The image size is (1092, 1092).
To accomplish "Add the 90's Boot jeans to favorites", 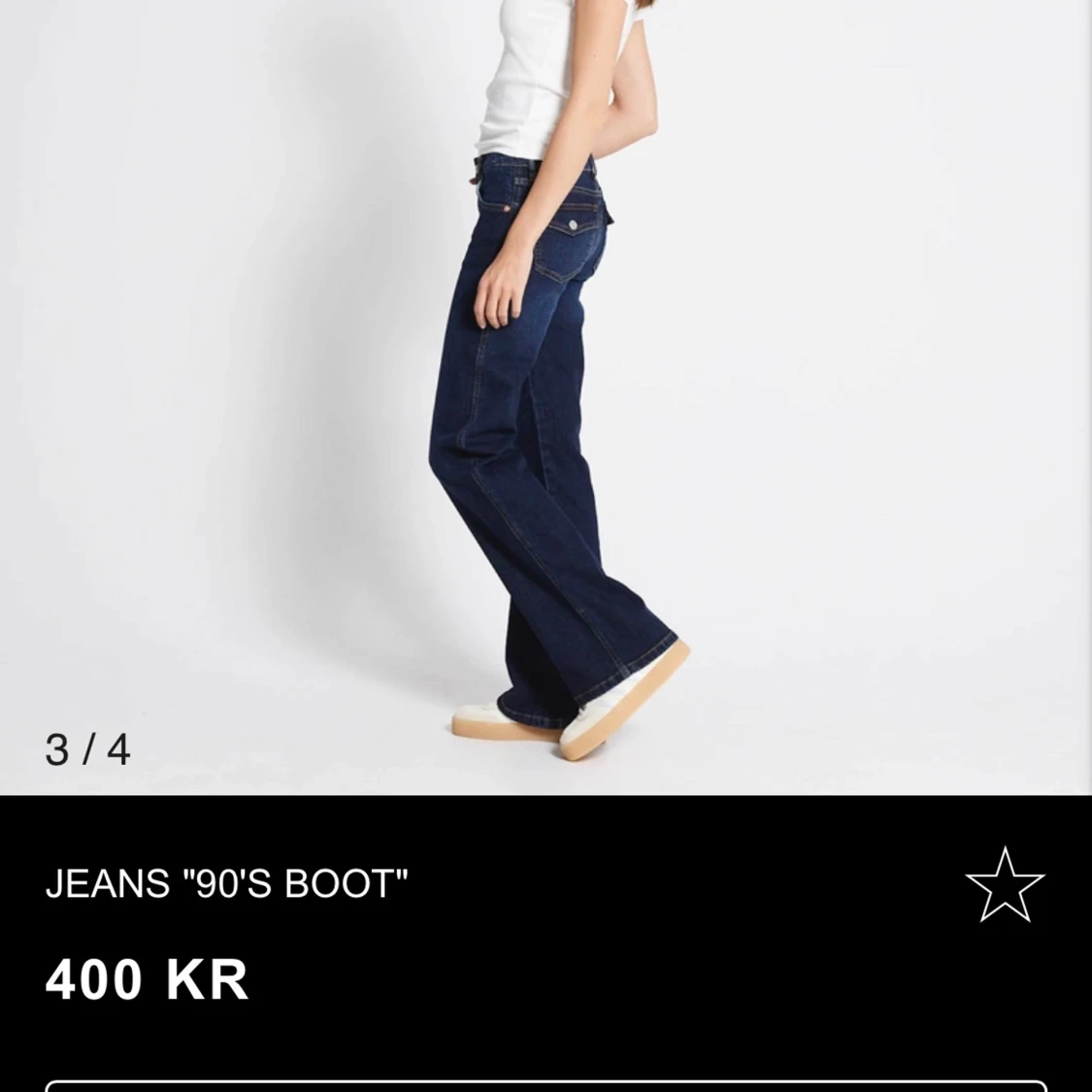I will [x=1005, y=884].
